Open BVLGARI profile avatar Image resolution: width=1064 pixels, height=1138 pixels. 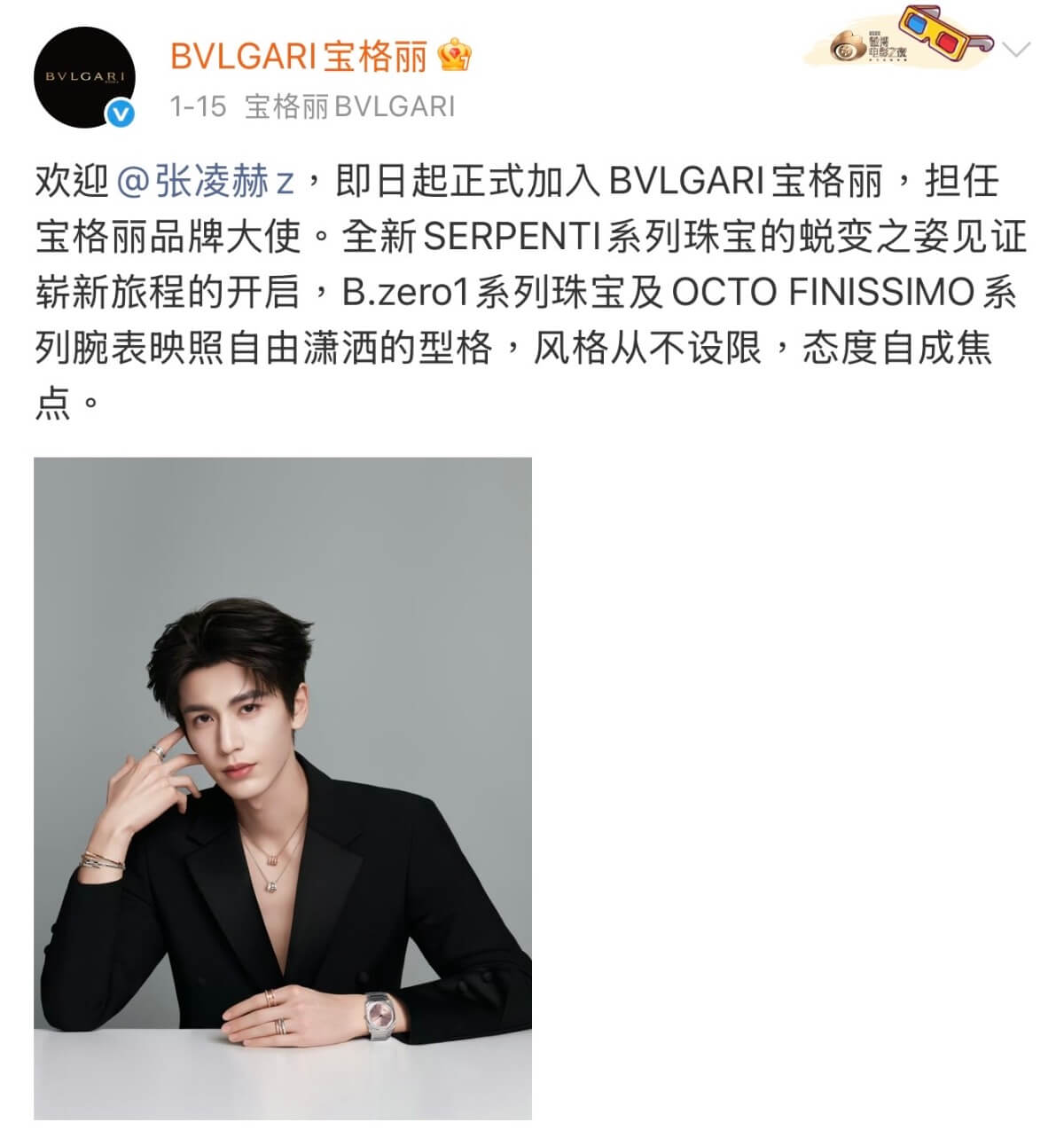(x=84, y=77)
